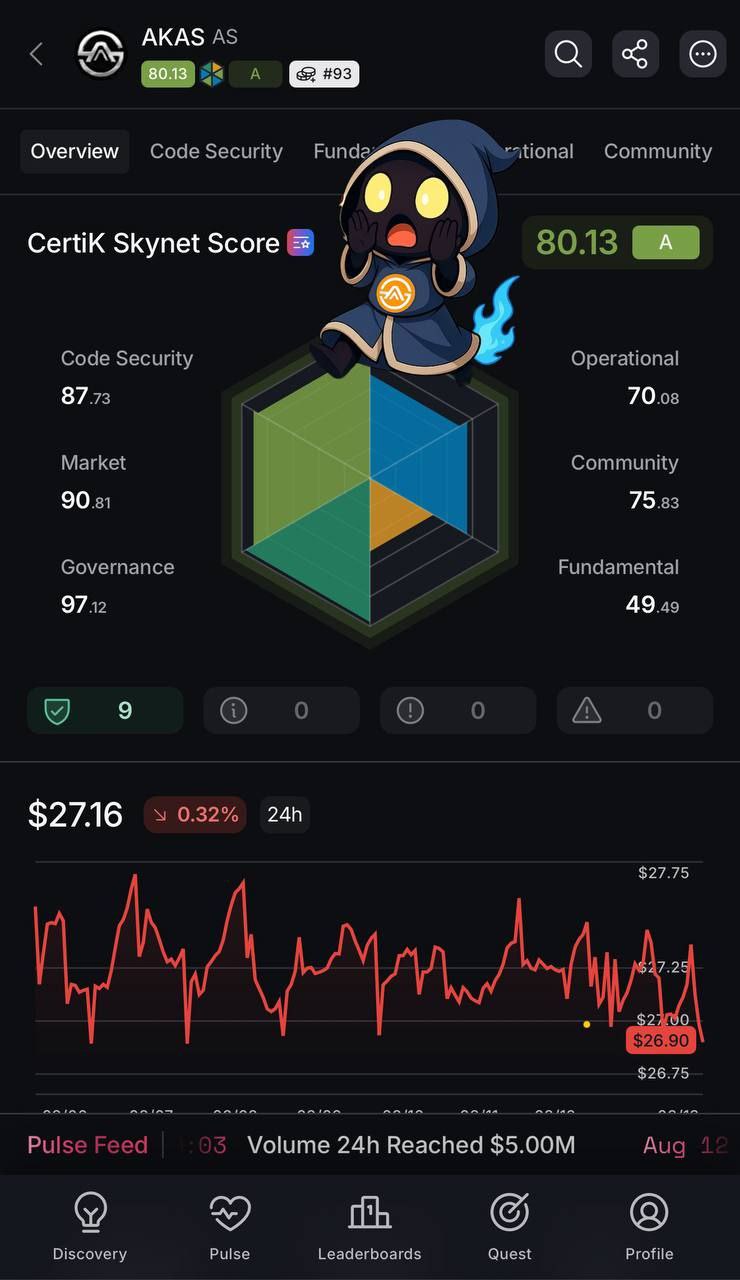Share the AKAS project page
Image resolution: width=740 pixels, height=1280 pixels.
coord(635,54)
